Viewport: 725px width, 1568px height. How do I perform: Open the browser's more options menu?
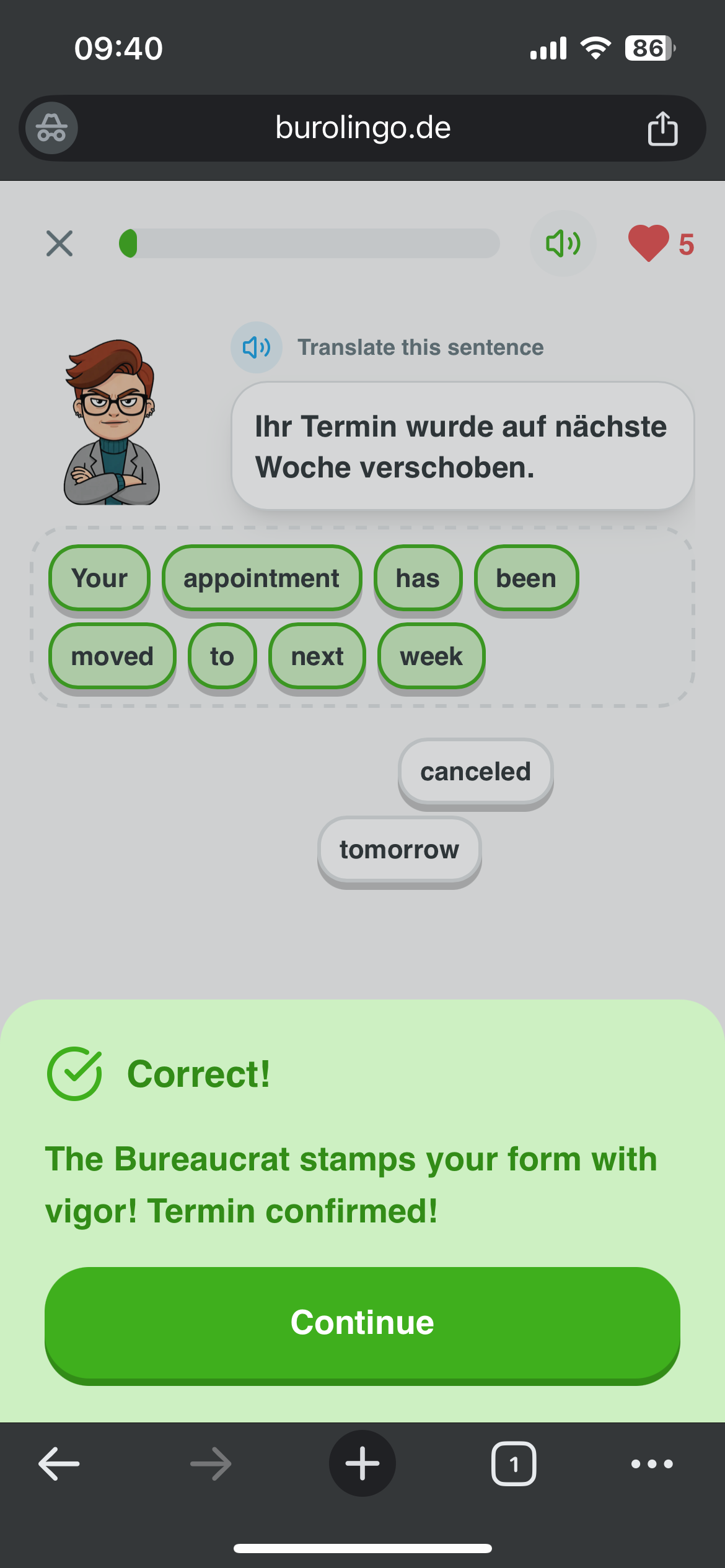652,1464
